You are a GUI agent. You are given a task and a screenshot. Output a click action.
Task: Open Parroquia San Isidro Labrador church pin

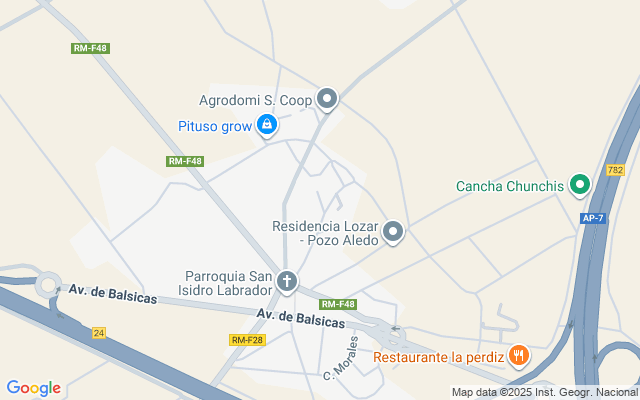(x=287, y=281)
